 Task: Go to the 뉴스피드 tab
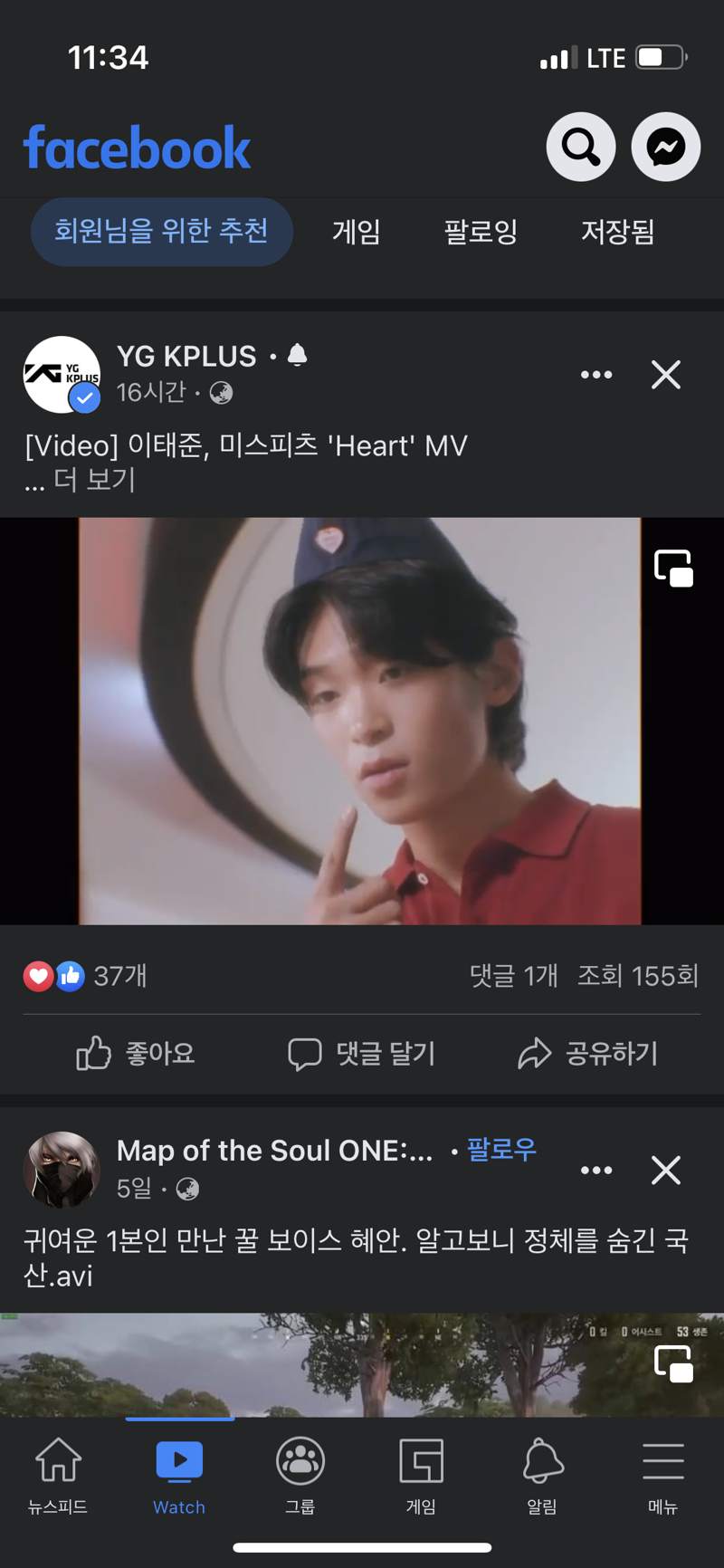pos(58,1476)
